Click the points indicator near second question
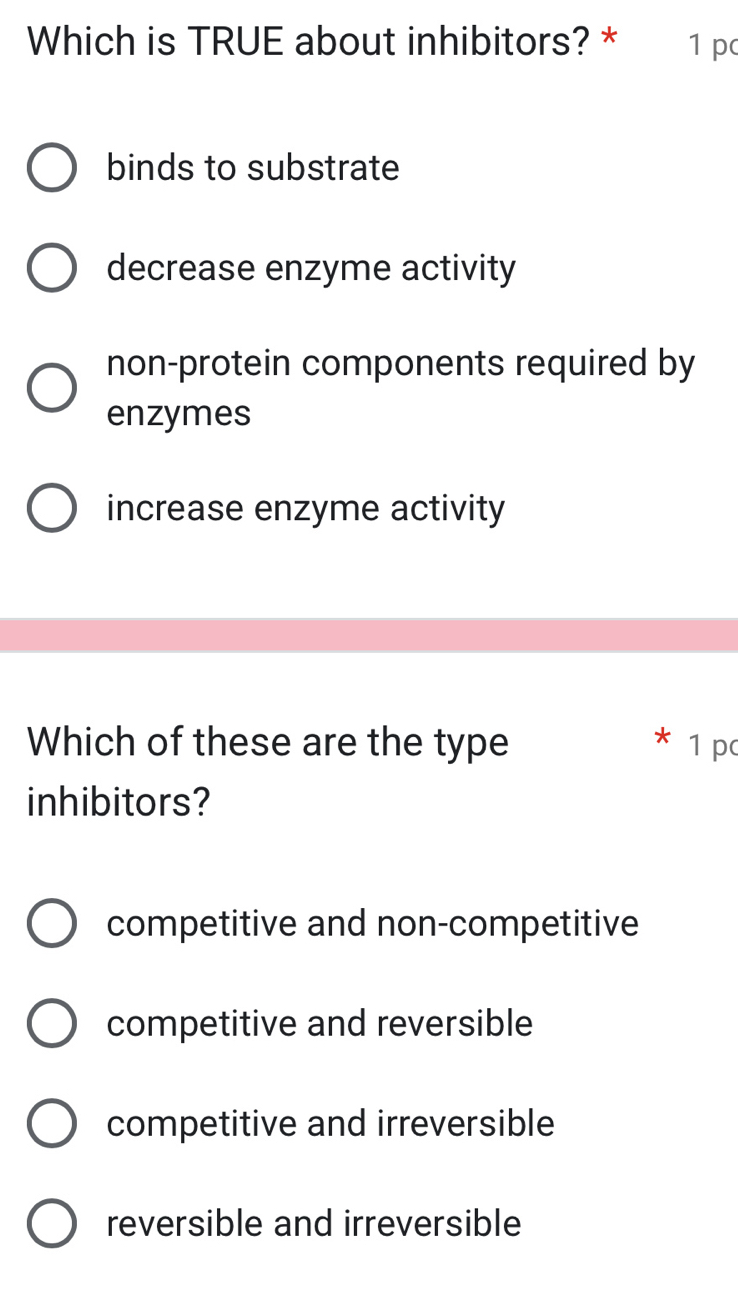Image resolution: width=738 pixels, height=1315 pixels. pyautogui.click(x=714, y=744)
